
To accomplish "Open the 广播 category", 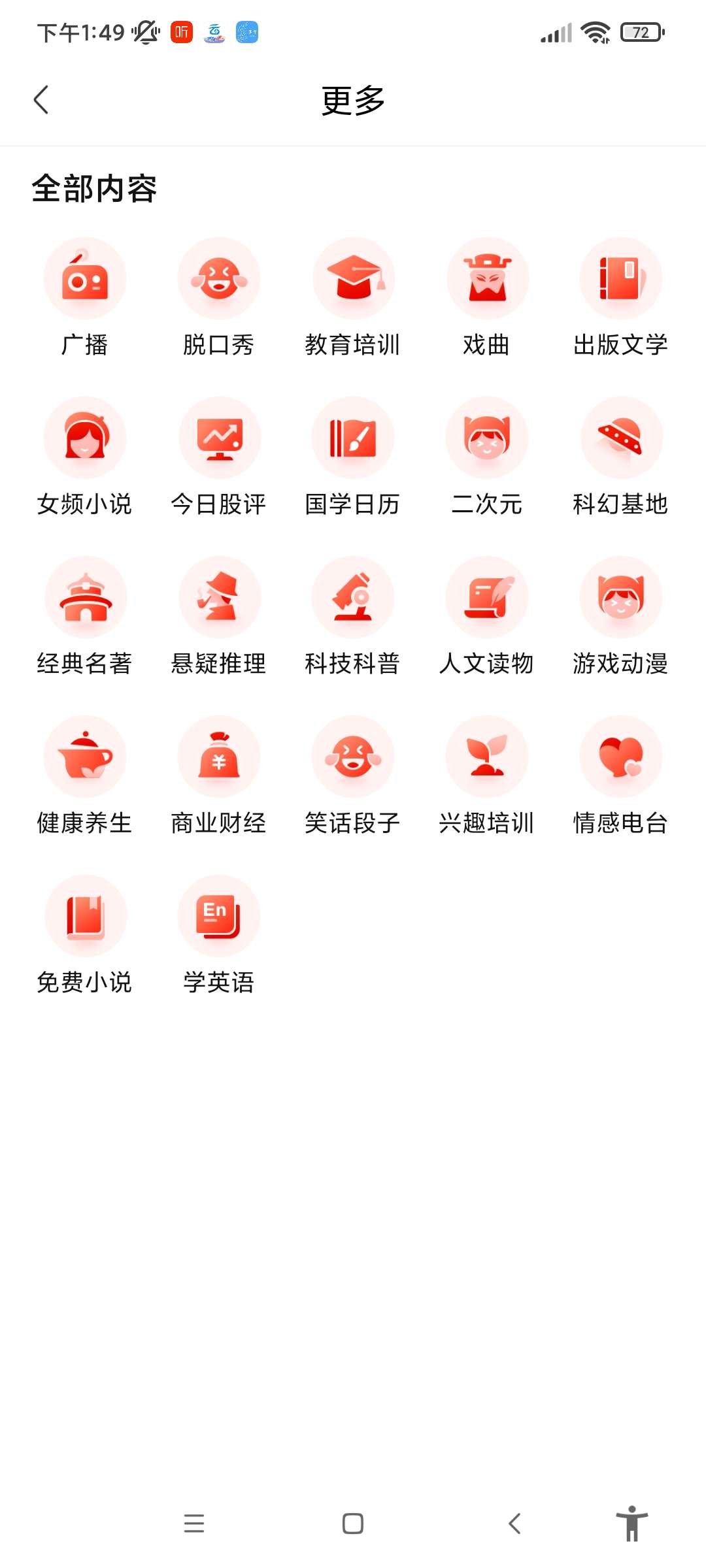I will coord(85,279).
